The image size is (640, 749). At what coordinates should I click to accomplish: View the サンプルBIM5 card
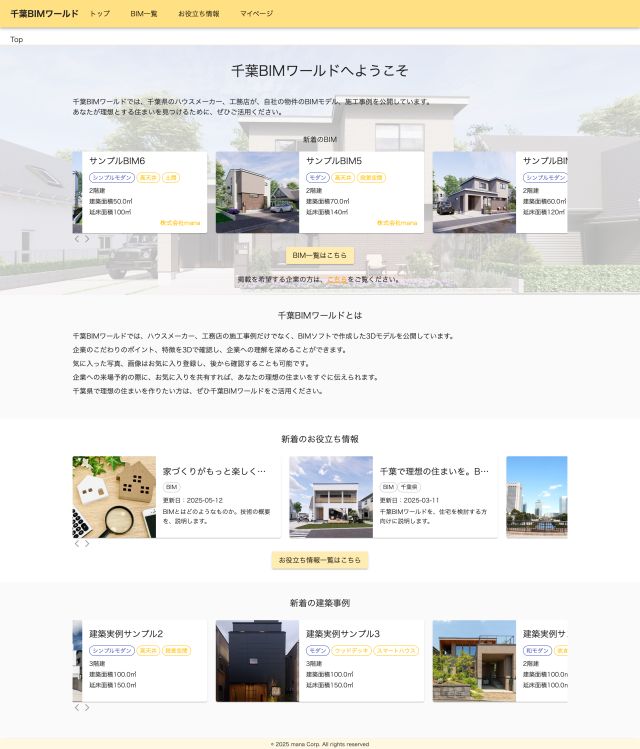coord(320,192)
